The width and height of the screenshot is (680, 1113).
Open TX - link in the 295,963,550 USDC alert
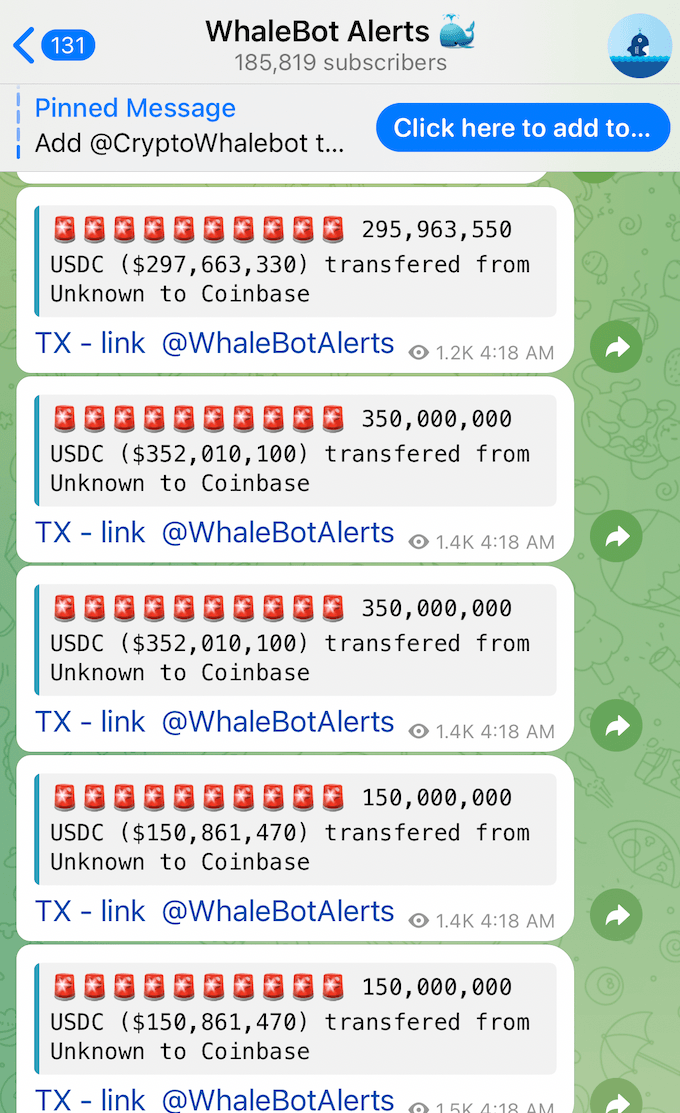tap(90, 343)
